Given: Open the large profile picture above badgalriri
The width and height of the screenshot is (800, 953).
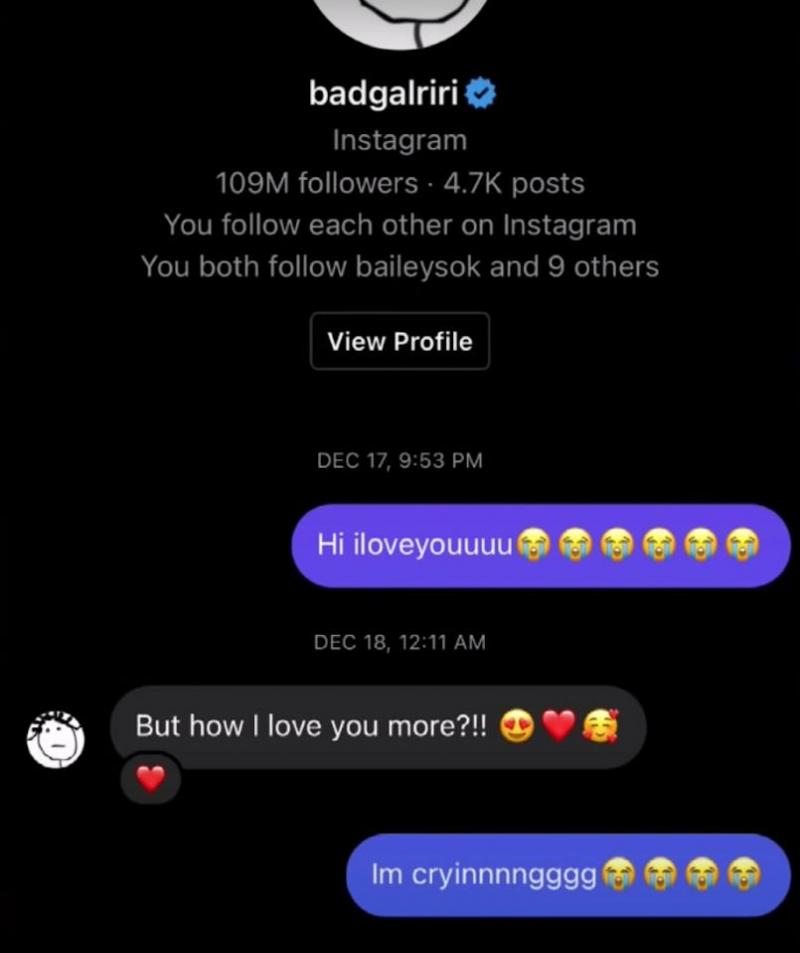Looking at the screenshot, I should coord(399,18).
